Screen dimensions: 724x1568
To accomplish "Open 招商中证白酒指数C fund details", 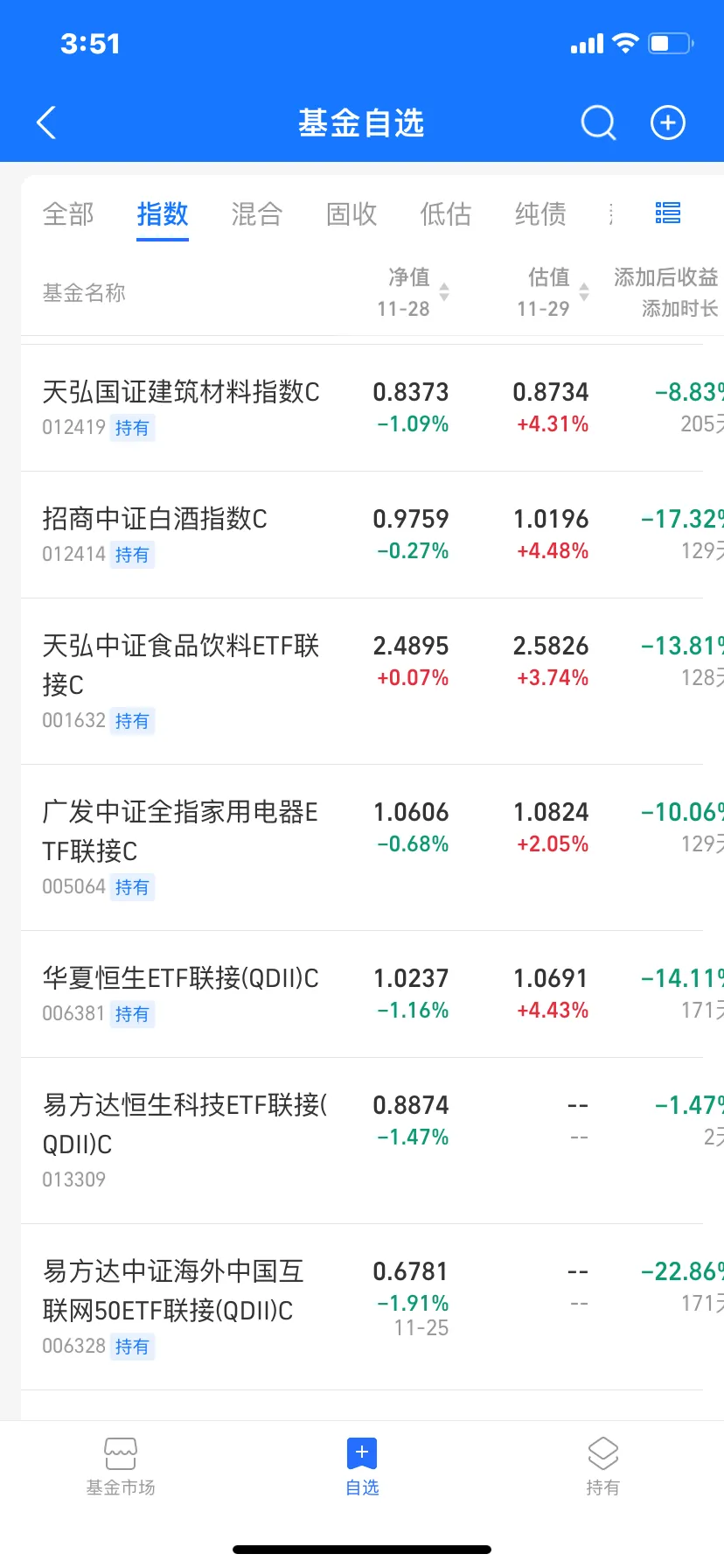I will pos(362,535).
